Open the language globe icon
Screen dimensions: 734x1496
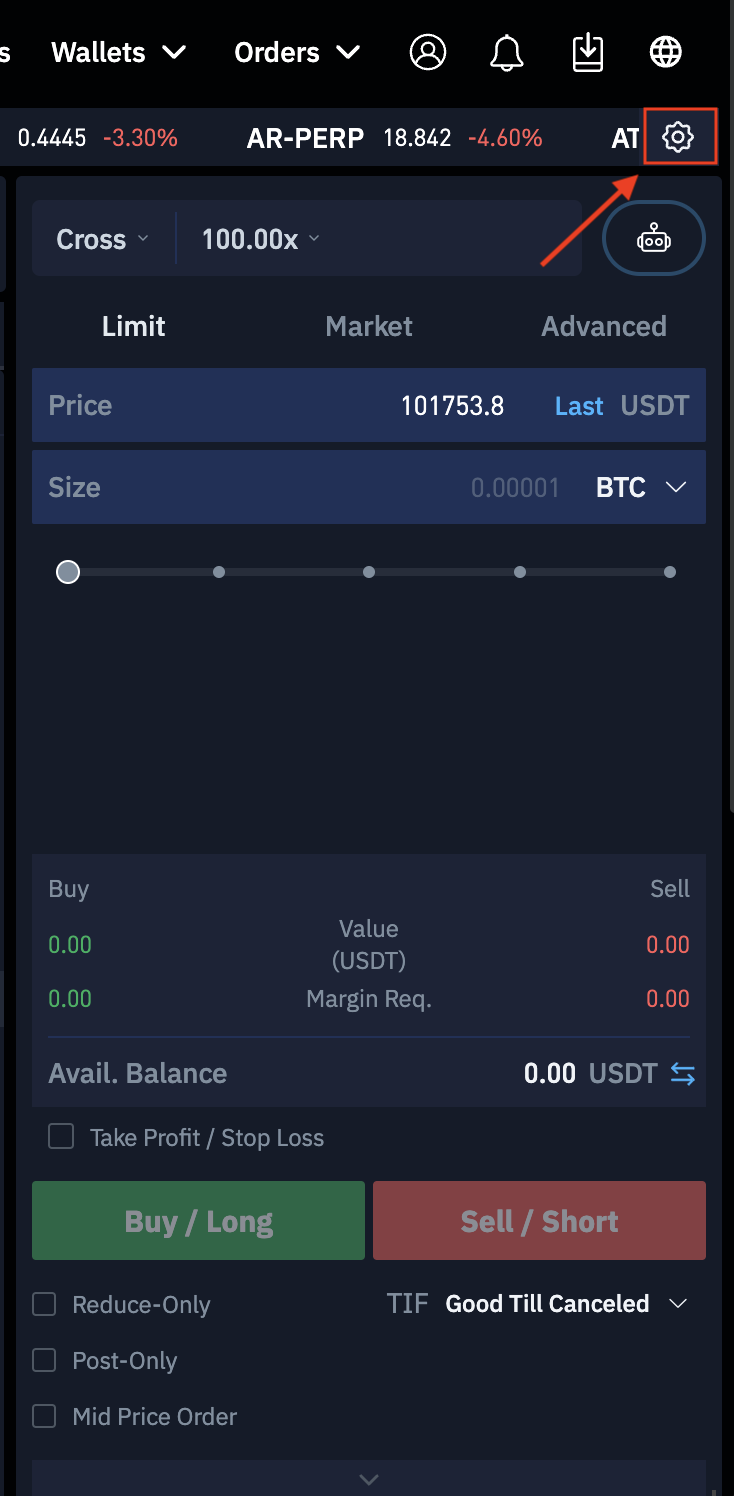(666, 52)
